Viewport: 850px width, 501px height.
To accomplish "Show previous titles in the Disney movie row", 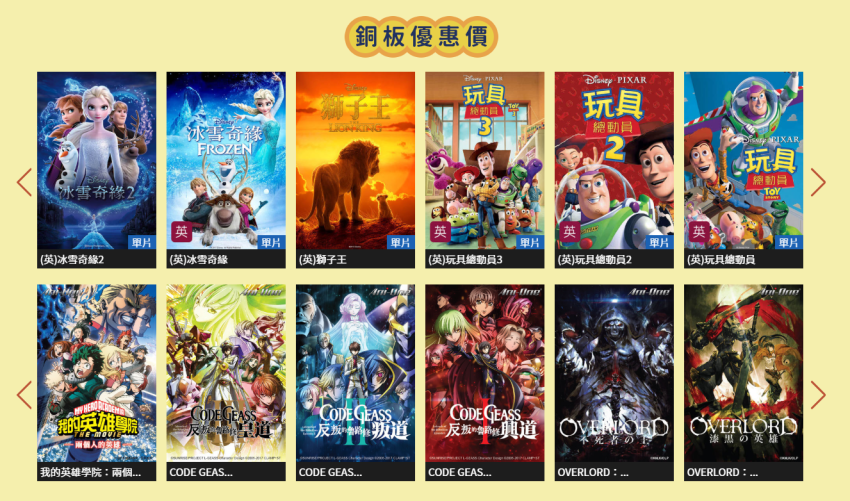I will pyautogui.click(x=24, y=182).
